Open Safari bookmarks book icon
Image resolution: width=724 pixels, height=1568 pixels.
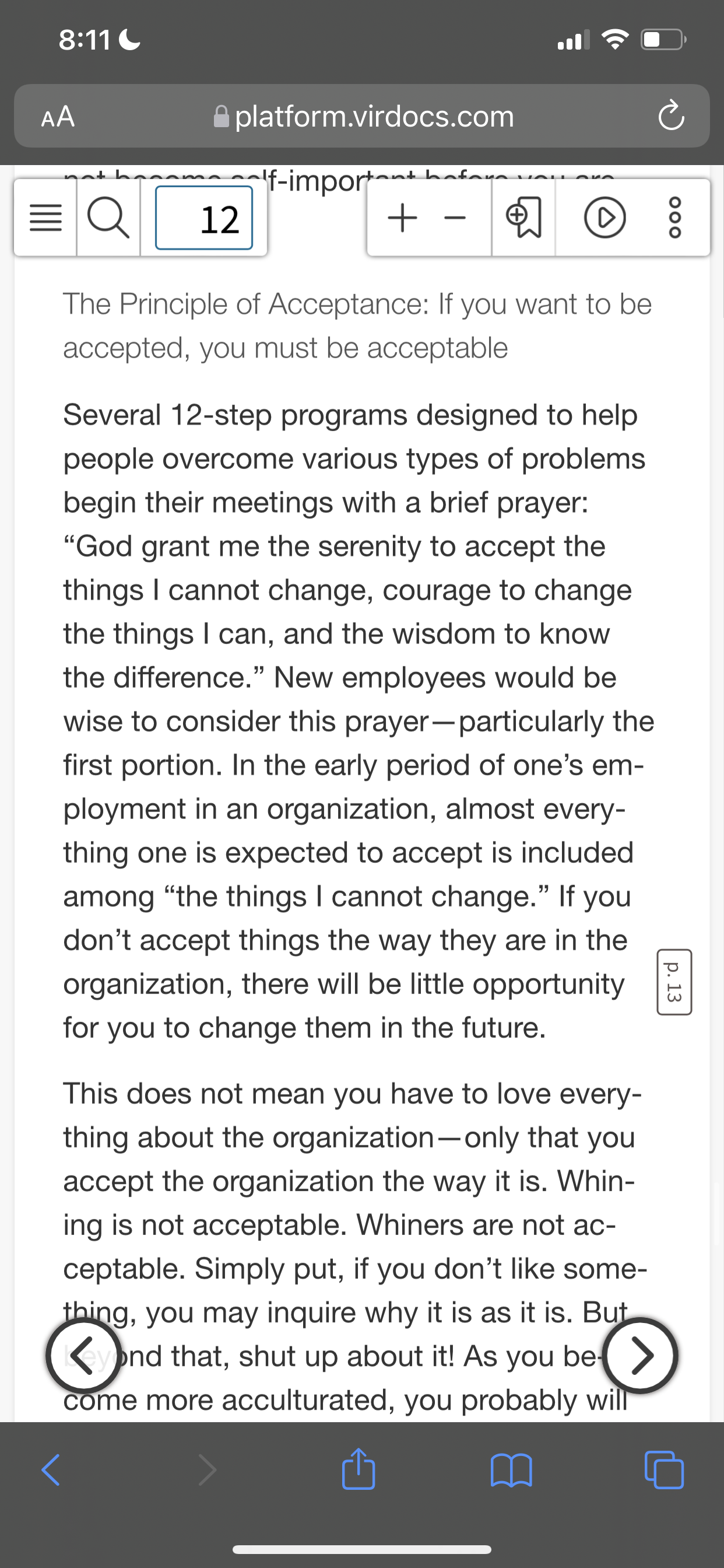click(511, 1470)
